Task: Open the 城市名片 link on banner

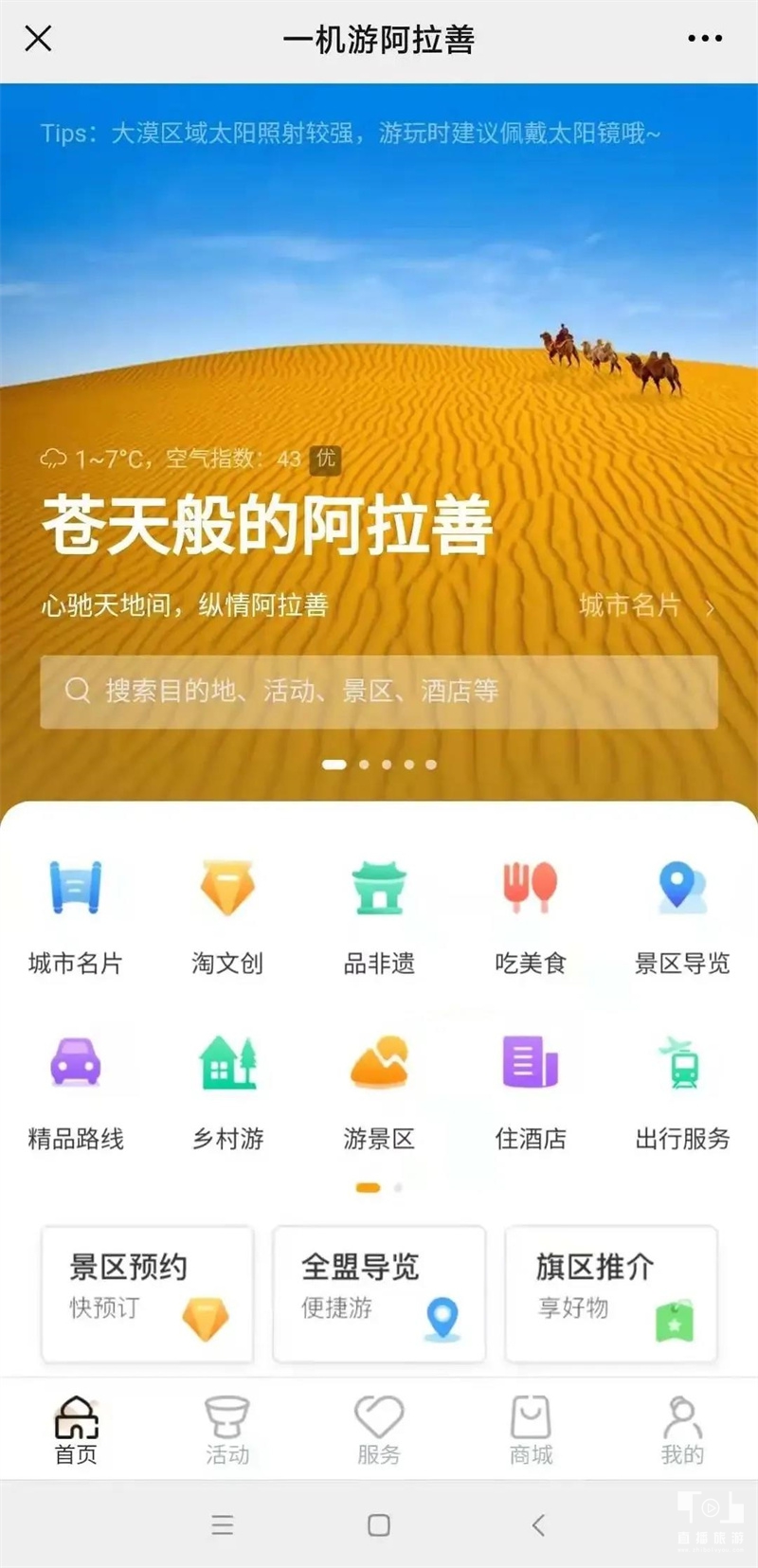Action: tap(645, 605)
